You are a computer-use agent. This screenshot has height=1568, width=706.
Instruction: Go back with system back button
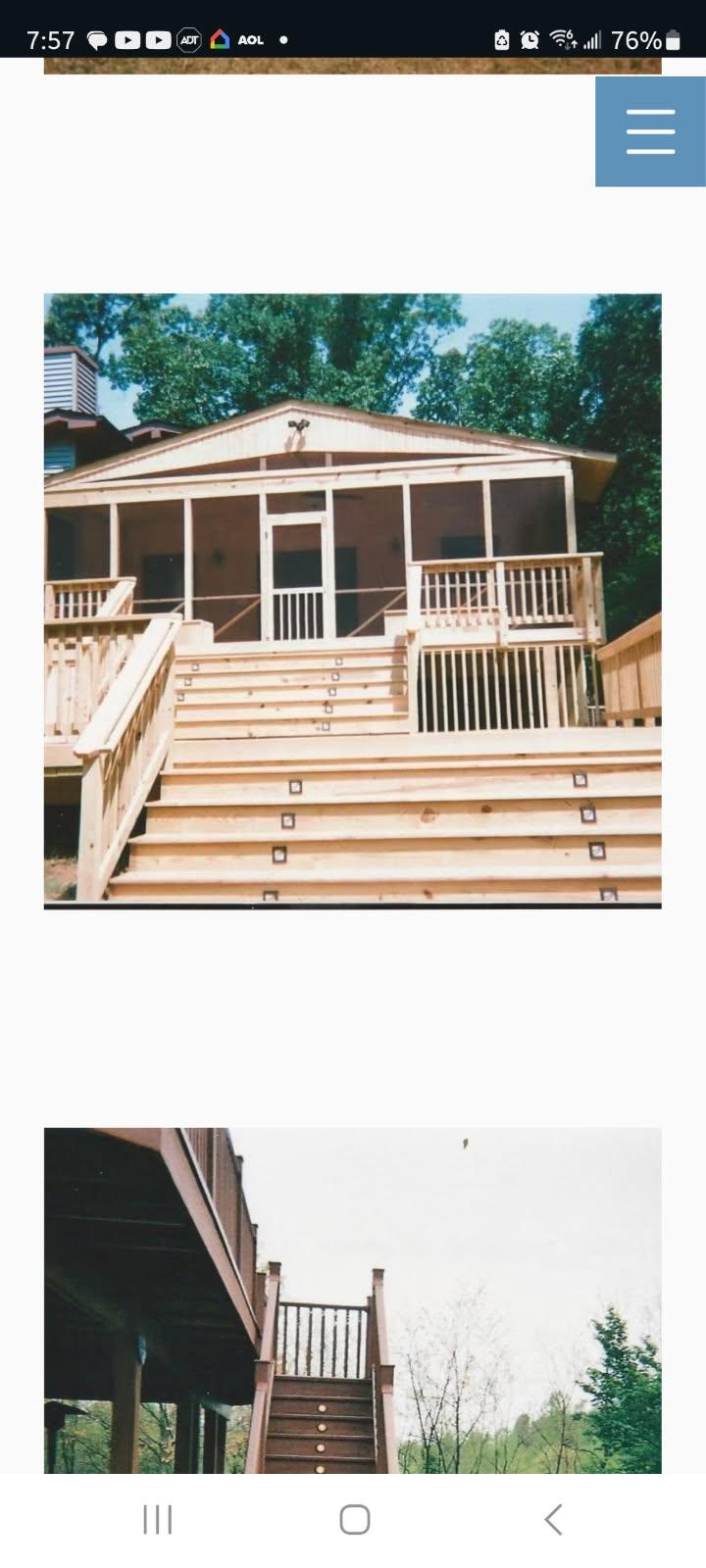pyautogui.click(x=553, y=1520)
